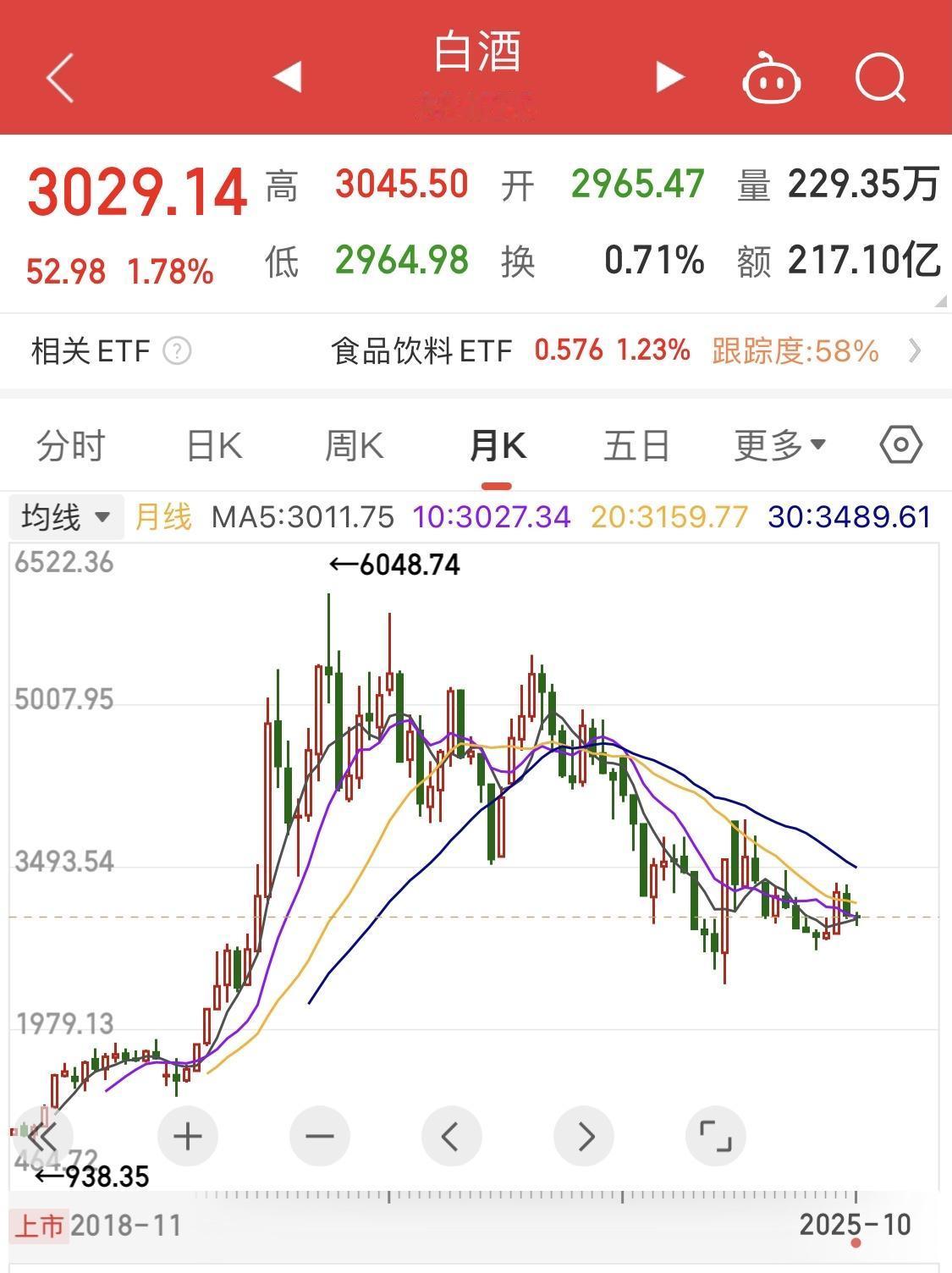This screenshot has width=952, height=1273.
Task: Zoom in on the chart with plus
Action: pos(188,1137)
